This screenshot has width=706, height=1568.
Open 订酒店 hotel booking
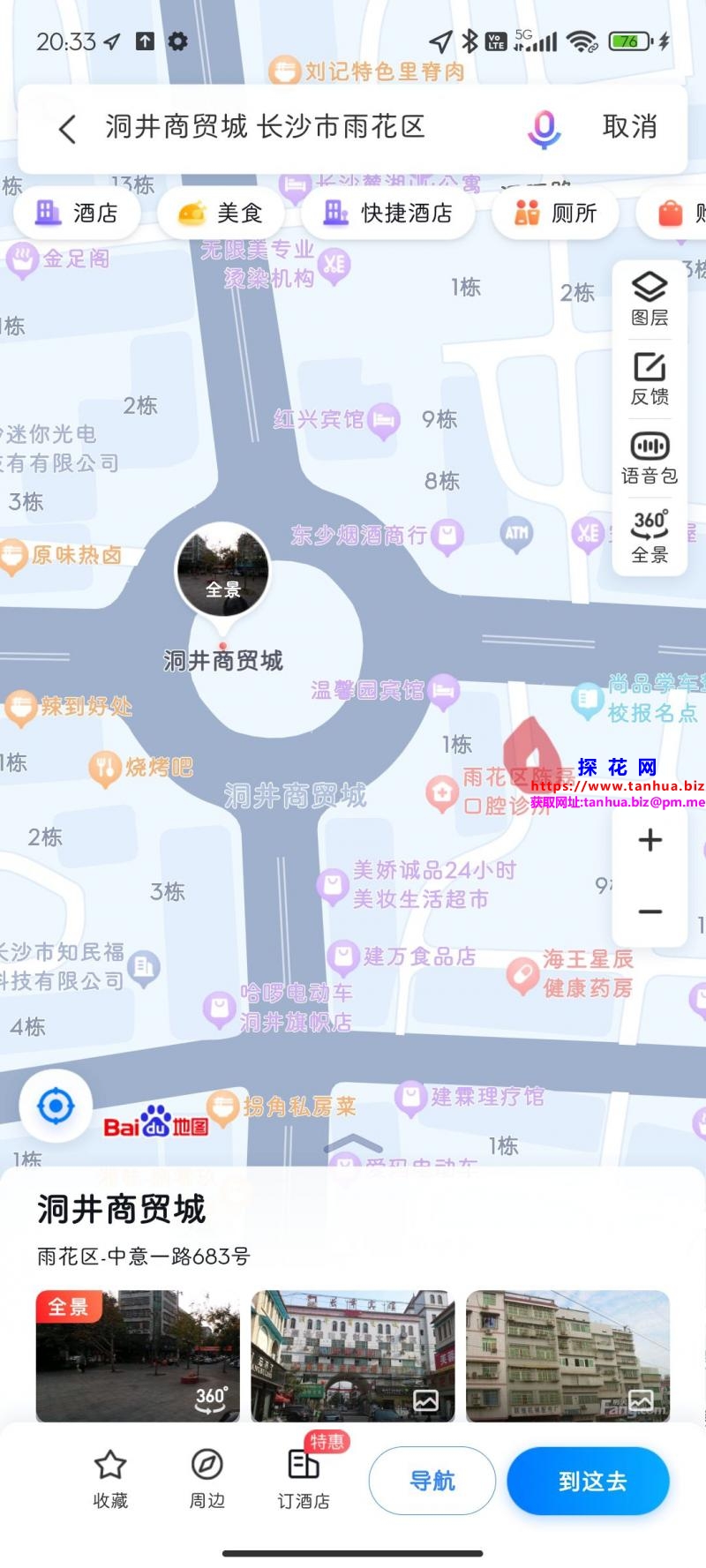point(304,1480)
